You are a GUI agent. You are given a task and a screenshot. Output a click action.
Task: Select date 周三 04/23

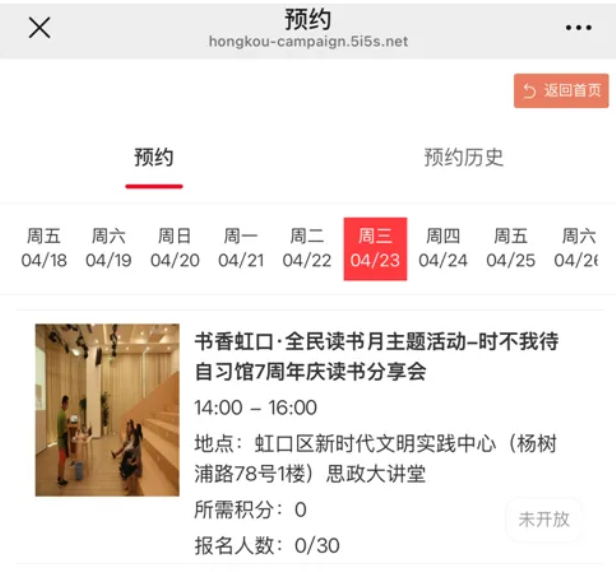375,249
